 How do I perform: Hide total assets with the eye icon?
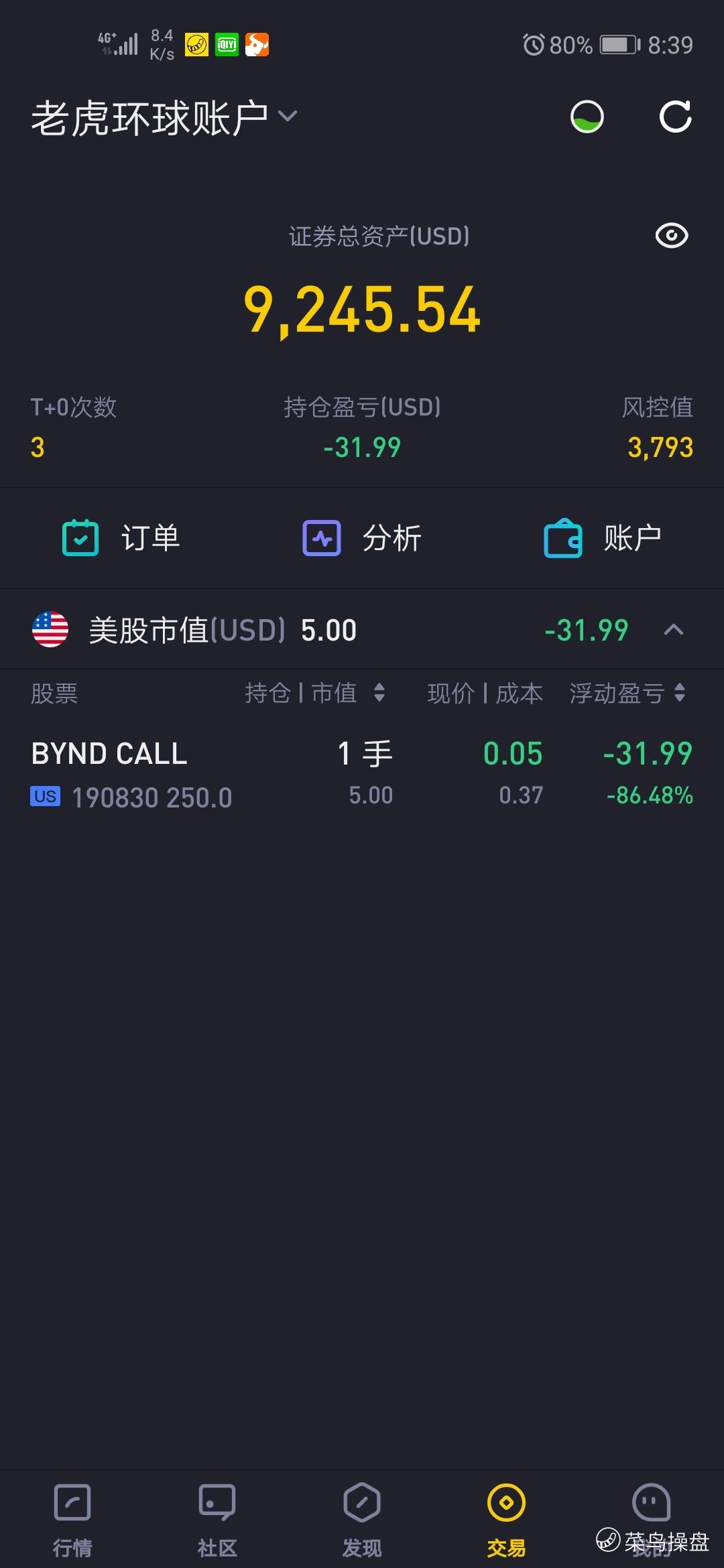671,236
